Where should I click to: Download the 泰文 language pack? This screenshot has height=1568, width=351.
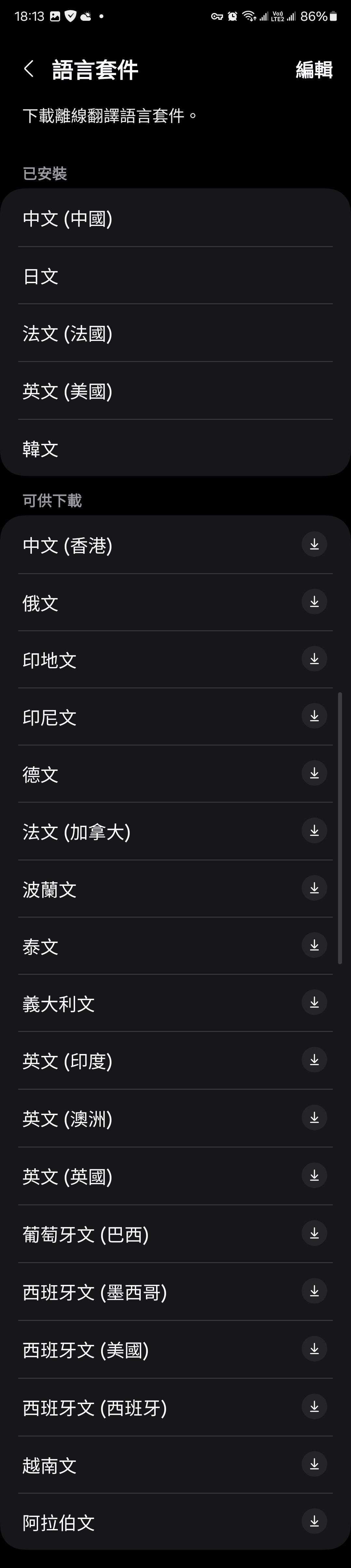tap(314, 945)
